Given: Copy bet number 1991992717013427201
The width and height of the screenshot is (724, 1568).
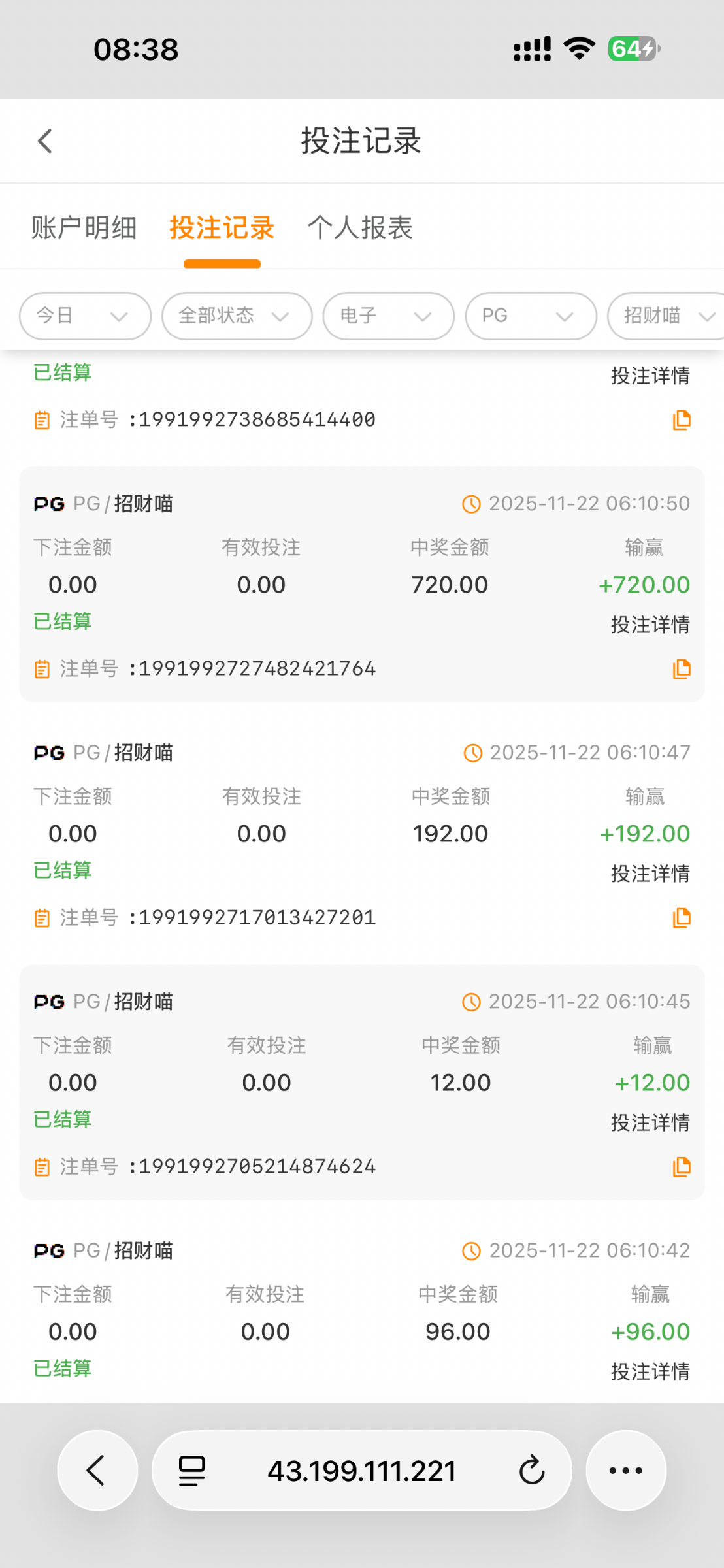Looking at the screenshot, I should pos(682,918).
